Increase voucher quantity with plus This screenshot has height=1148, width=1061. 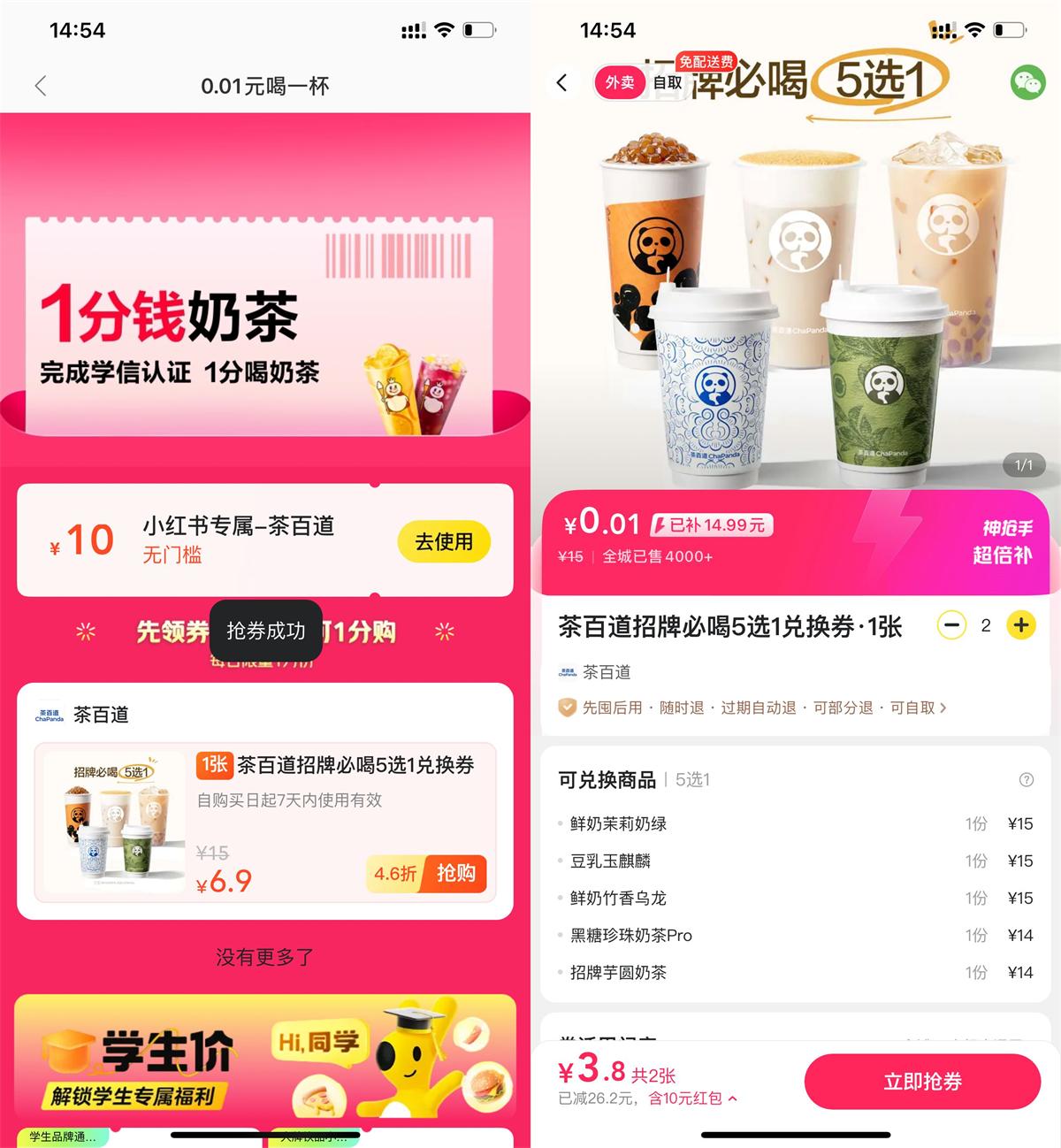(x=1021, y=625)
